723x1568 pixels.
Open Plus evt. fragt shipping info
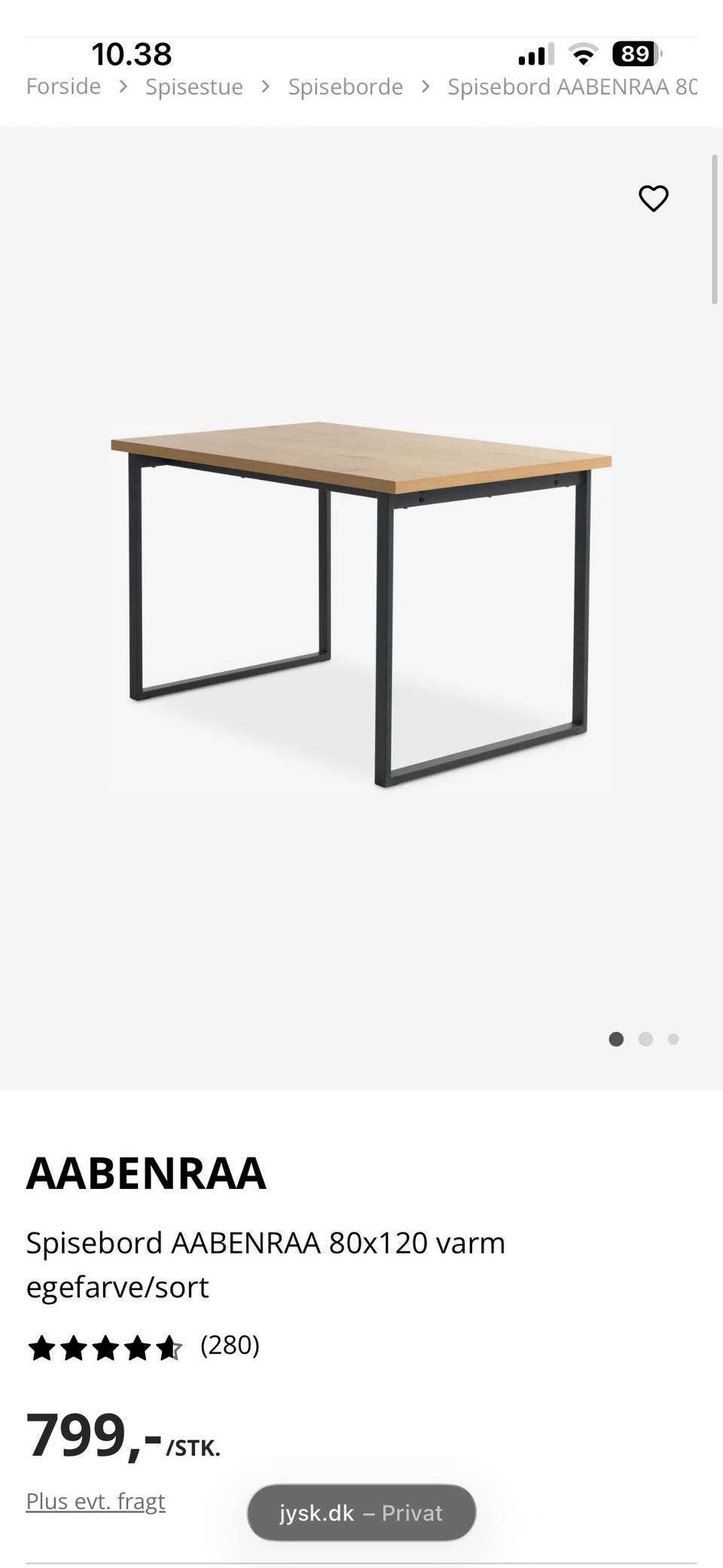click(x=96, y=1501)
